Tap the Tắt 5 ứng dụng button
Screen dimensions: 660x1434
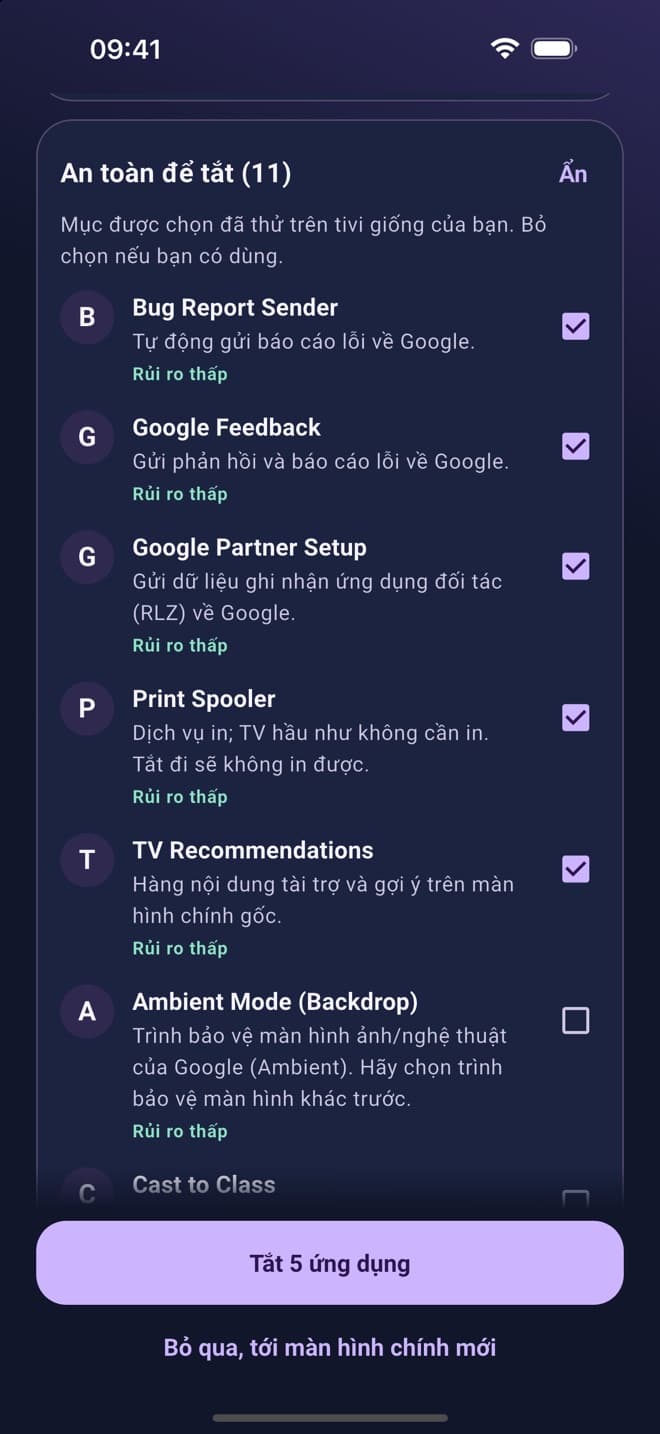tap(330, 1263)
